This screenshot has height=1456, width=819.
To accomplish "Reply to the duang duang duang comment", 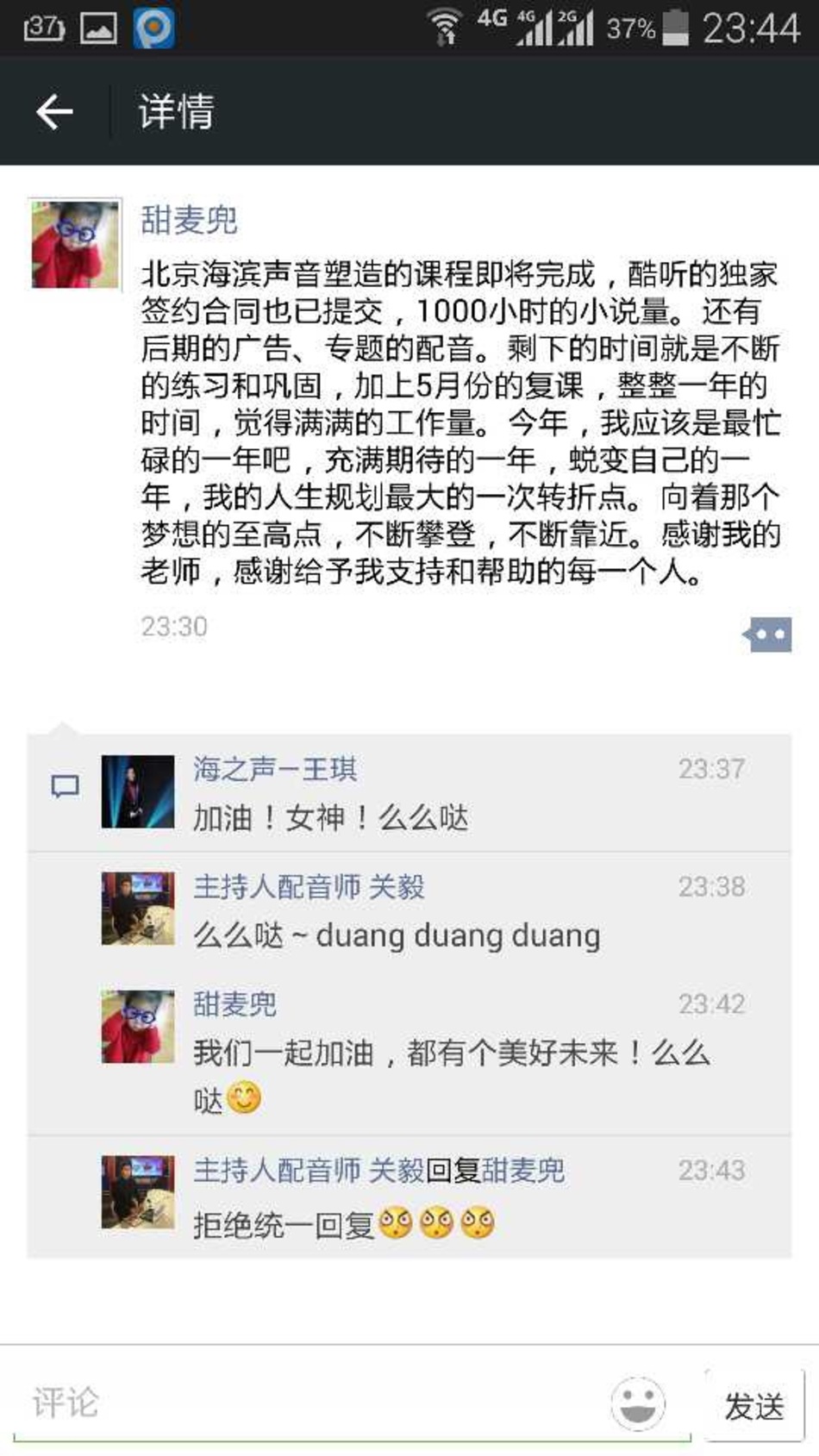I will click(x=397, y=935).
